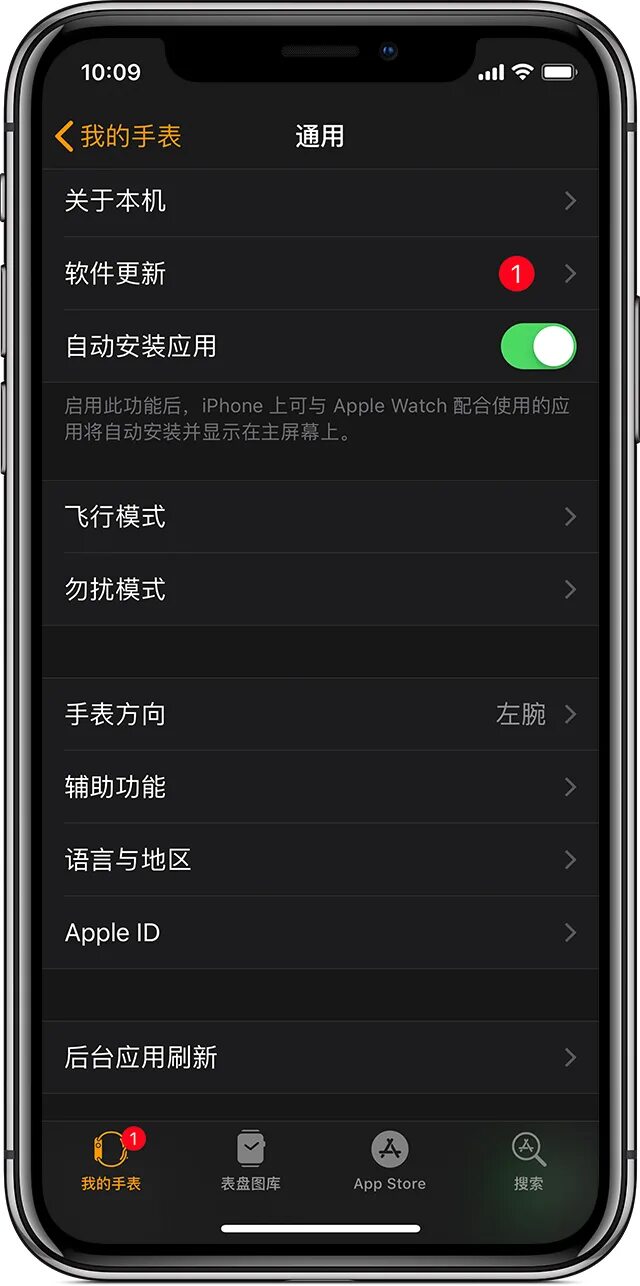Select the 我的手表 tab

coord(112,1160)
